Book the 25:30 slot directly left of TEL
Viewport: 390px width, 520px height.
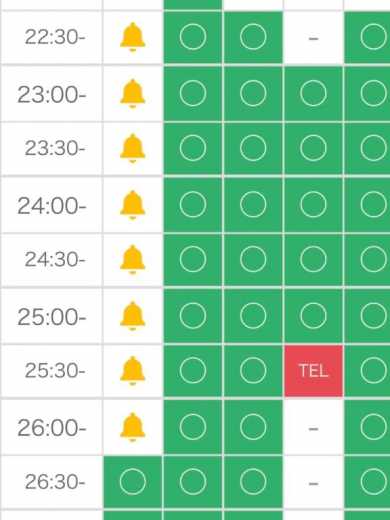click(x=253, y=371)
